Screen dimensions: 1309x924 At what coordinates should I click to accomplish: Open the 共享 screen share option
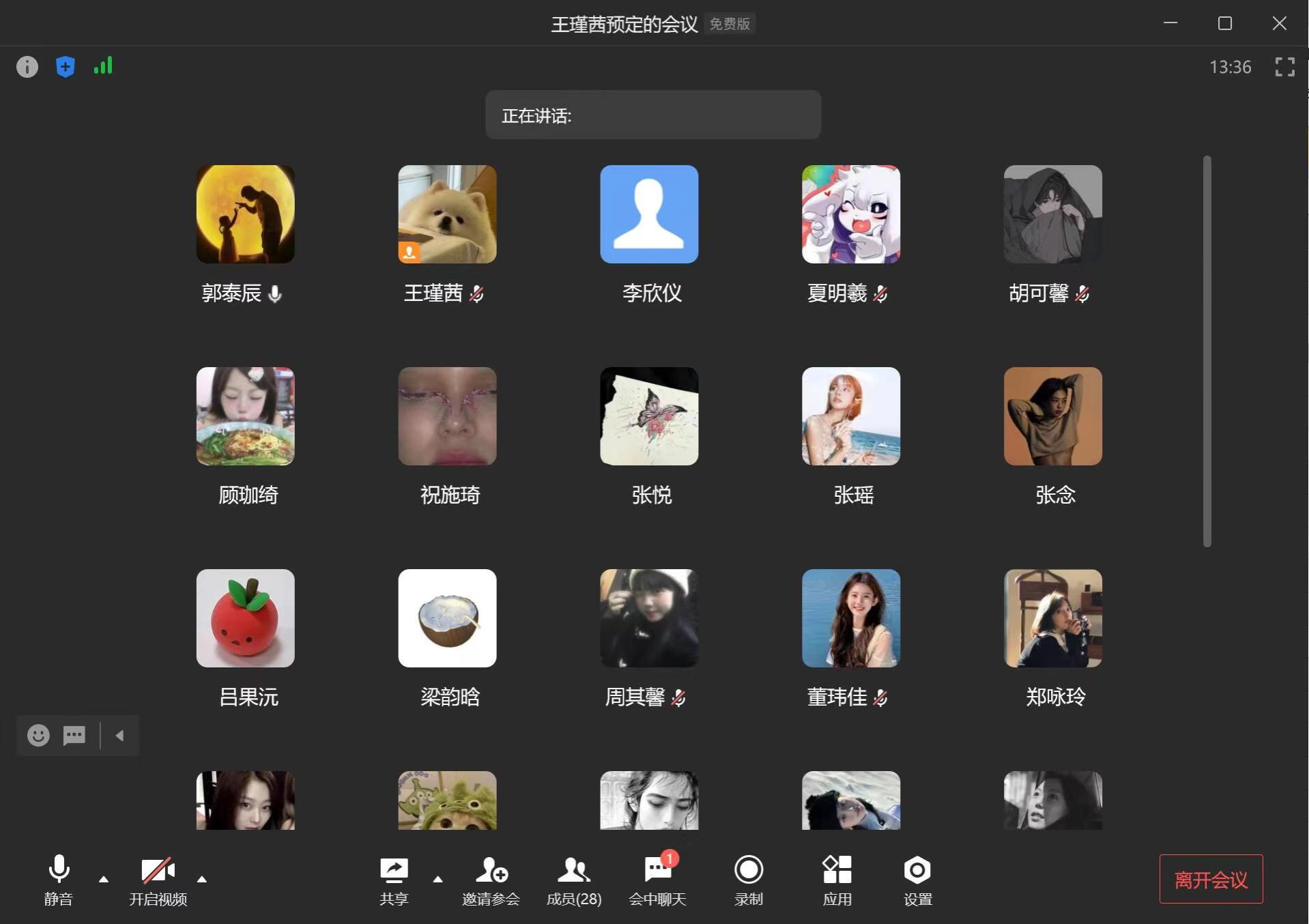point(394,879)
